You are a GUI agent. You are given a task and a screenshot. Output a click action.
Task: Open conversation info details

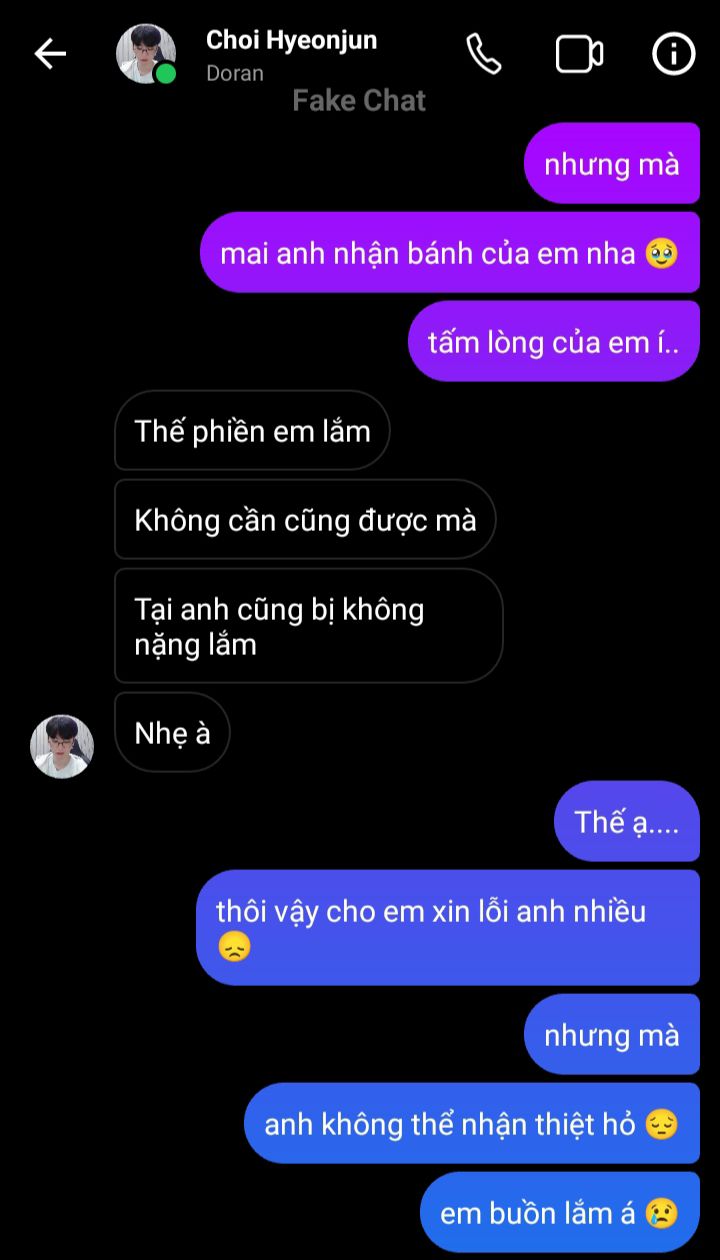(673, 54)
